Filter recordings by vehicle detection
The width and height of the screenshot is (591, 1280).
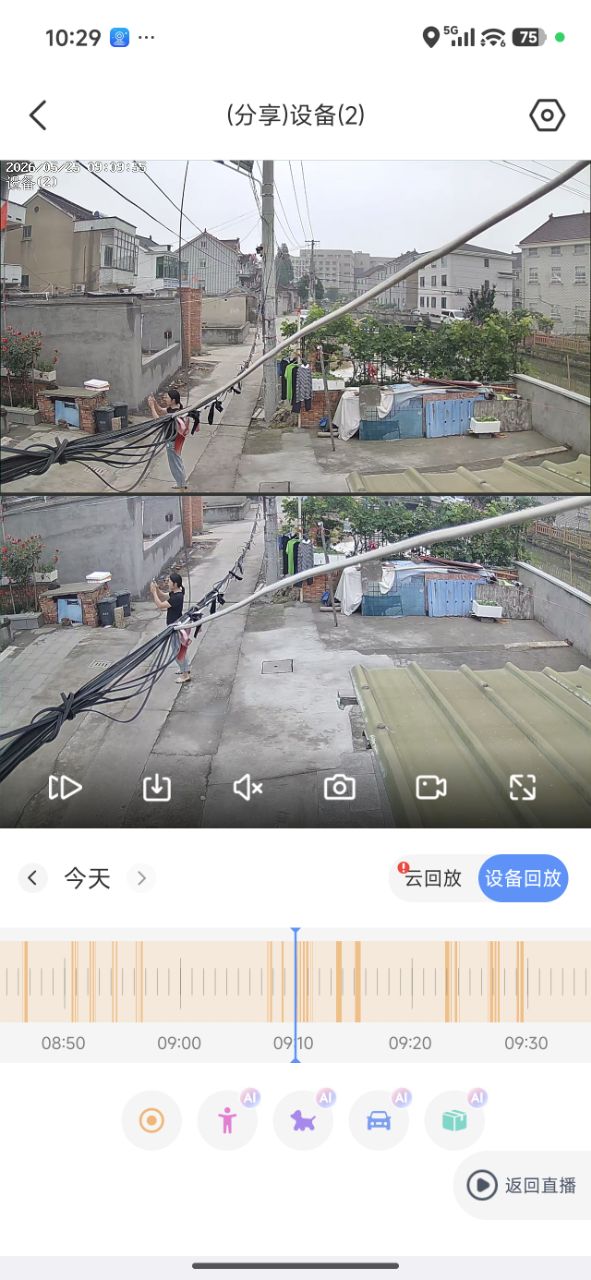(379, 1120)
